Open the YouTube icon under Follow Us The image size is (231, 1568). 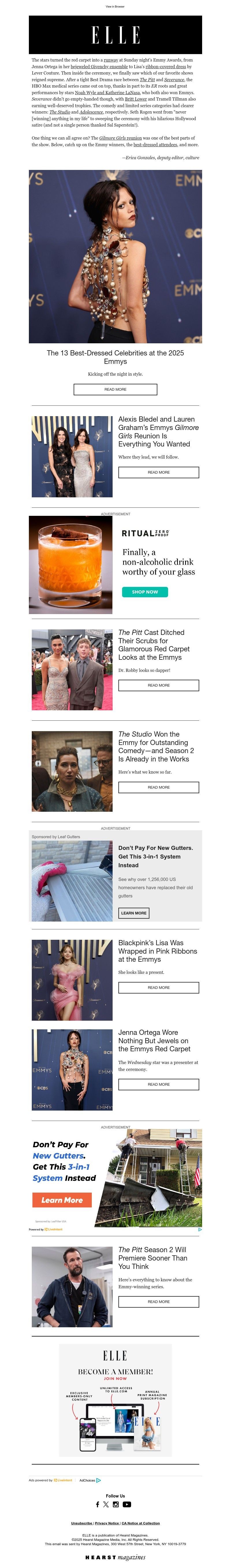126,1504
